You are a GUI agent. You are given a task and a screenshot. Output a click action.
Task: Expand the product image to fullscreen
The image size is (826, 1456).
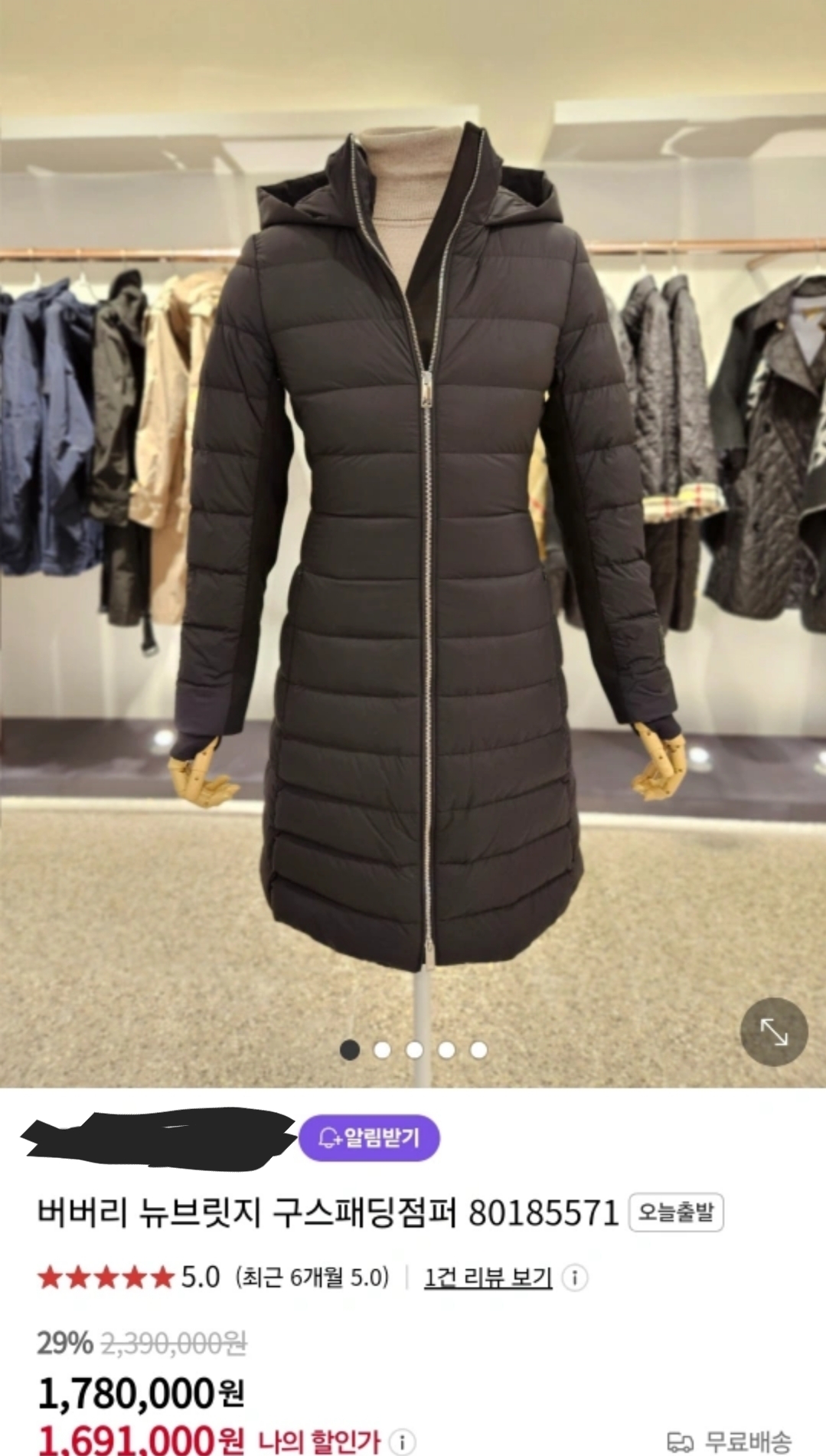pos(774,1032)
